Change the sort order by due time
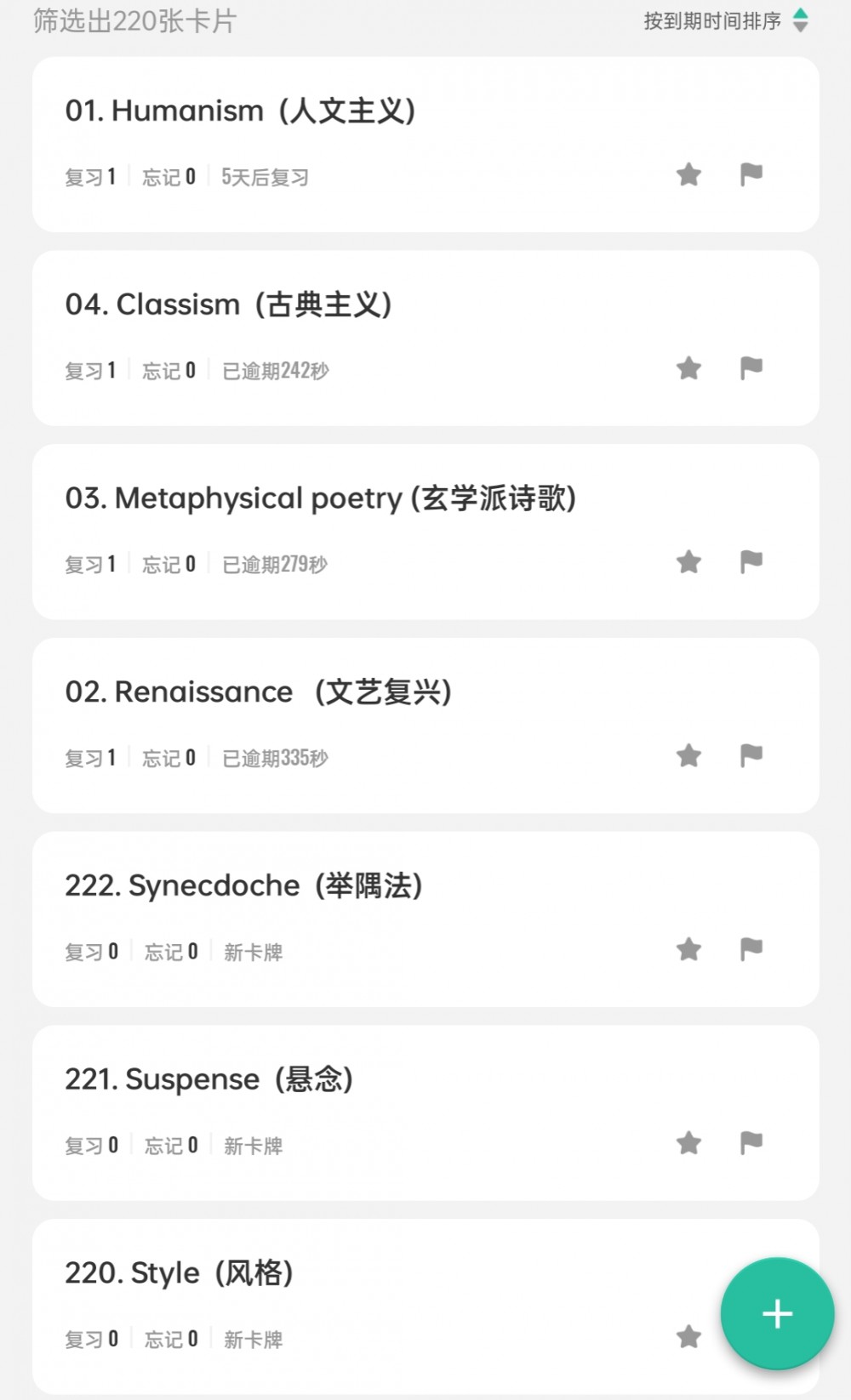Screen dimensions: 851x1400 [x=726, y=20]
